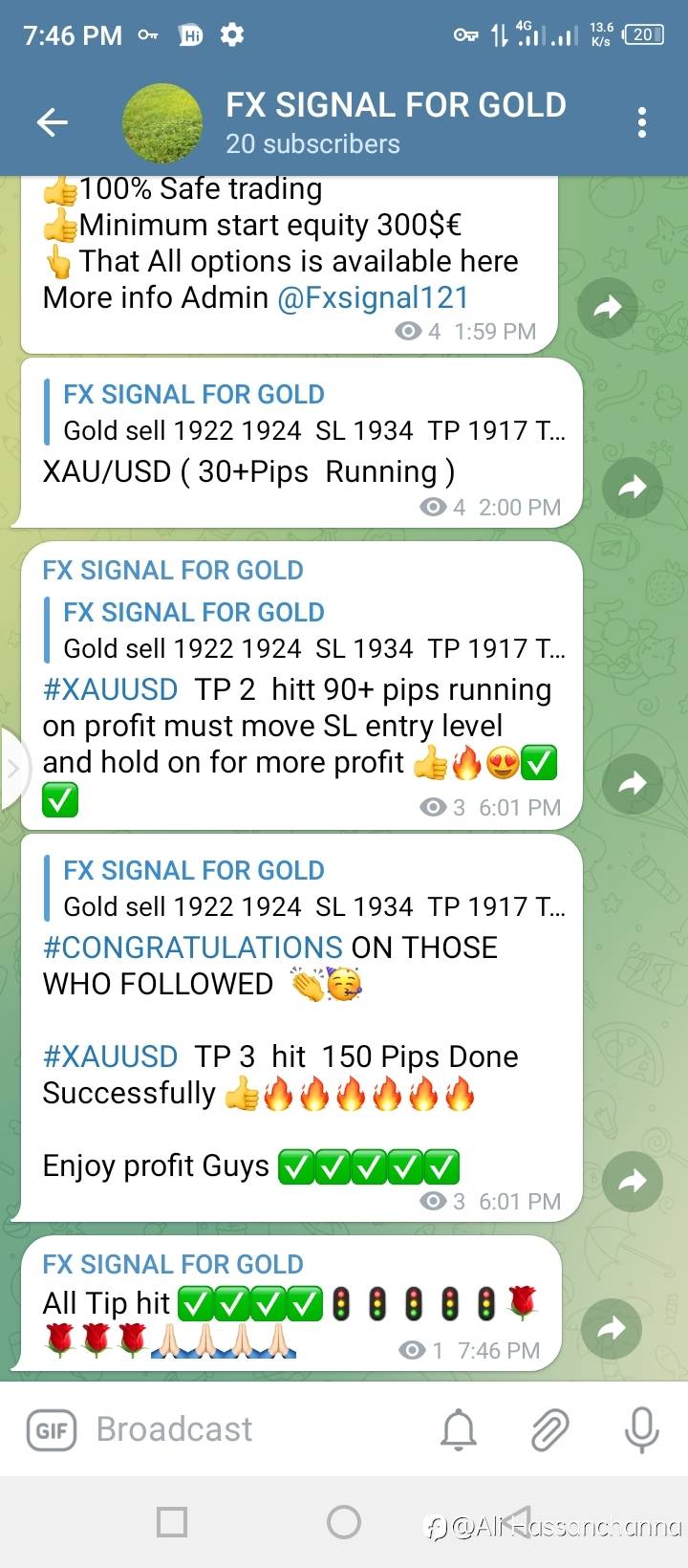Open FX SIGNAL FOR GOLD channel info
Viewport: 688px width, 1568px height.
[396, 122]
